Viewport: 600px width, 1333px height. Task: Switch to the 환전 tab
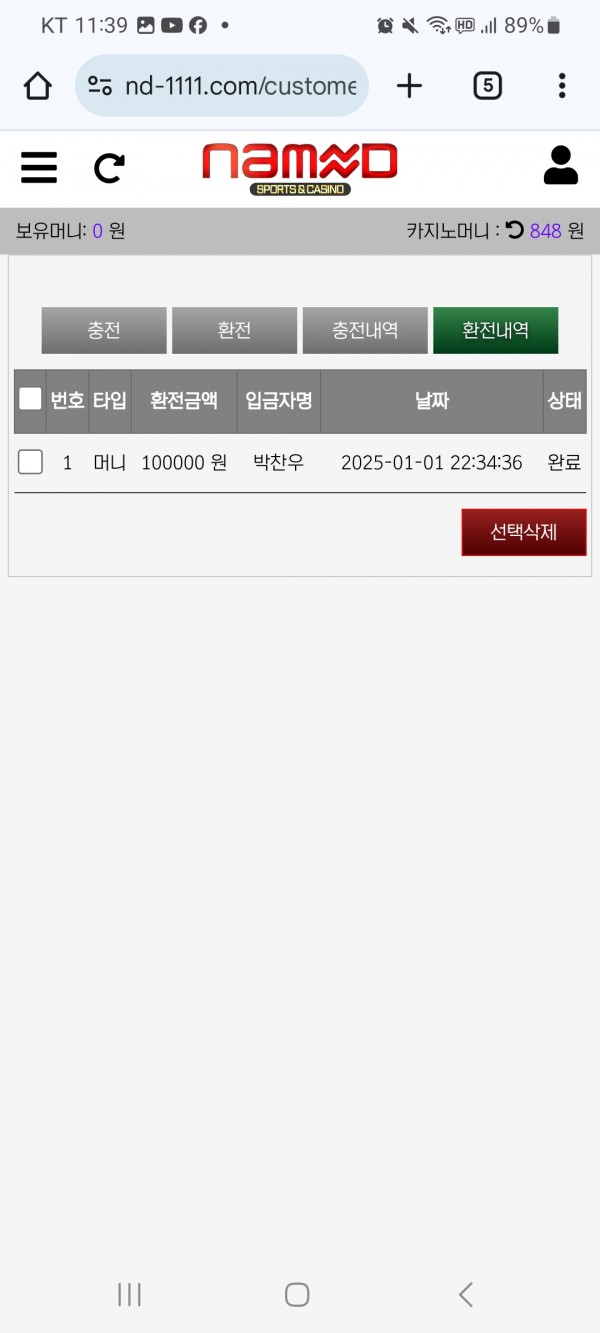coord(234,330)
